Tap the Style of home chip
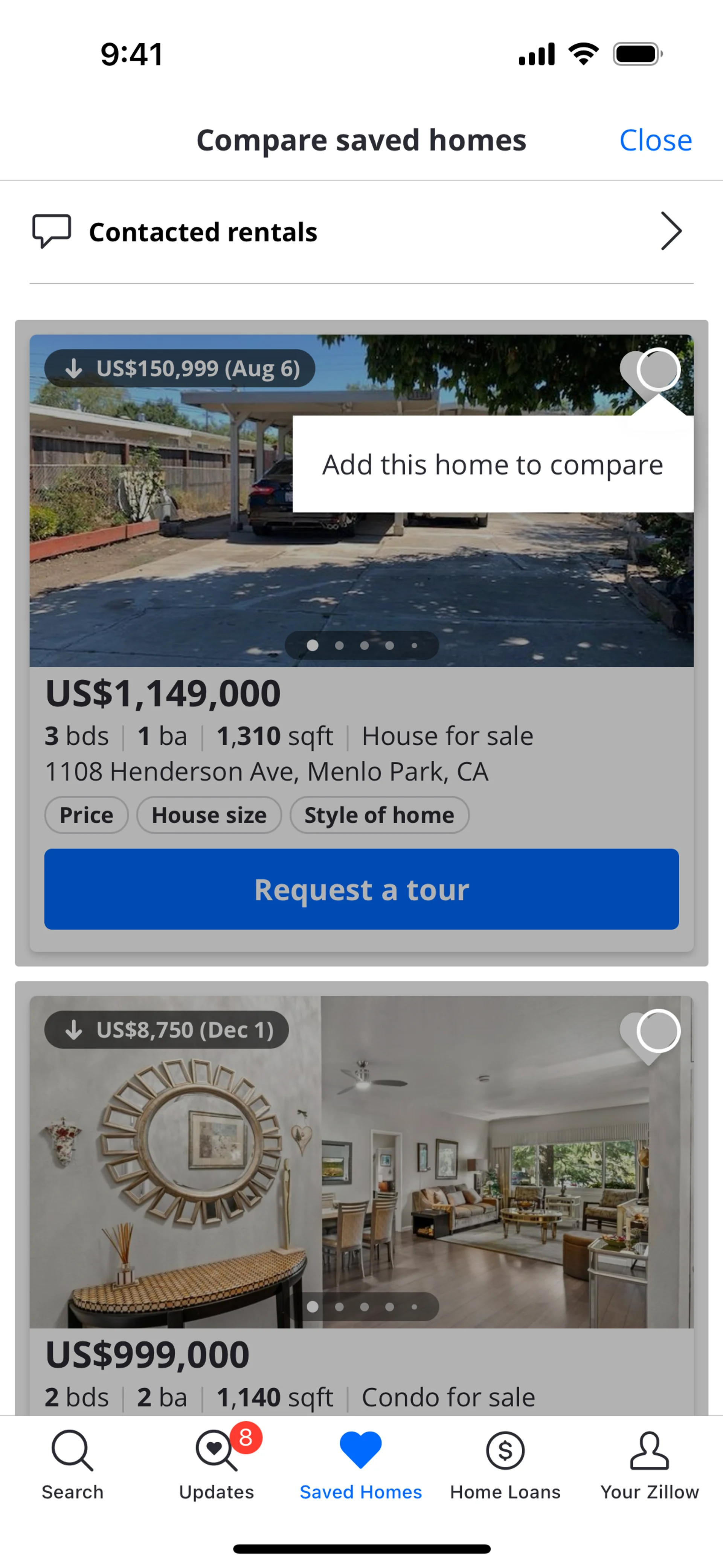Screen dimensions: 723x1568 tap(378, 815)
